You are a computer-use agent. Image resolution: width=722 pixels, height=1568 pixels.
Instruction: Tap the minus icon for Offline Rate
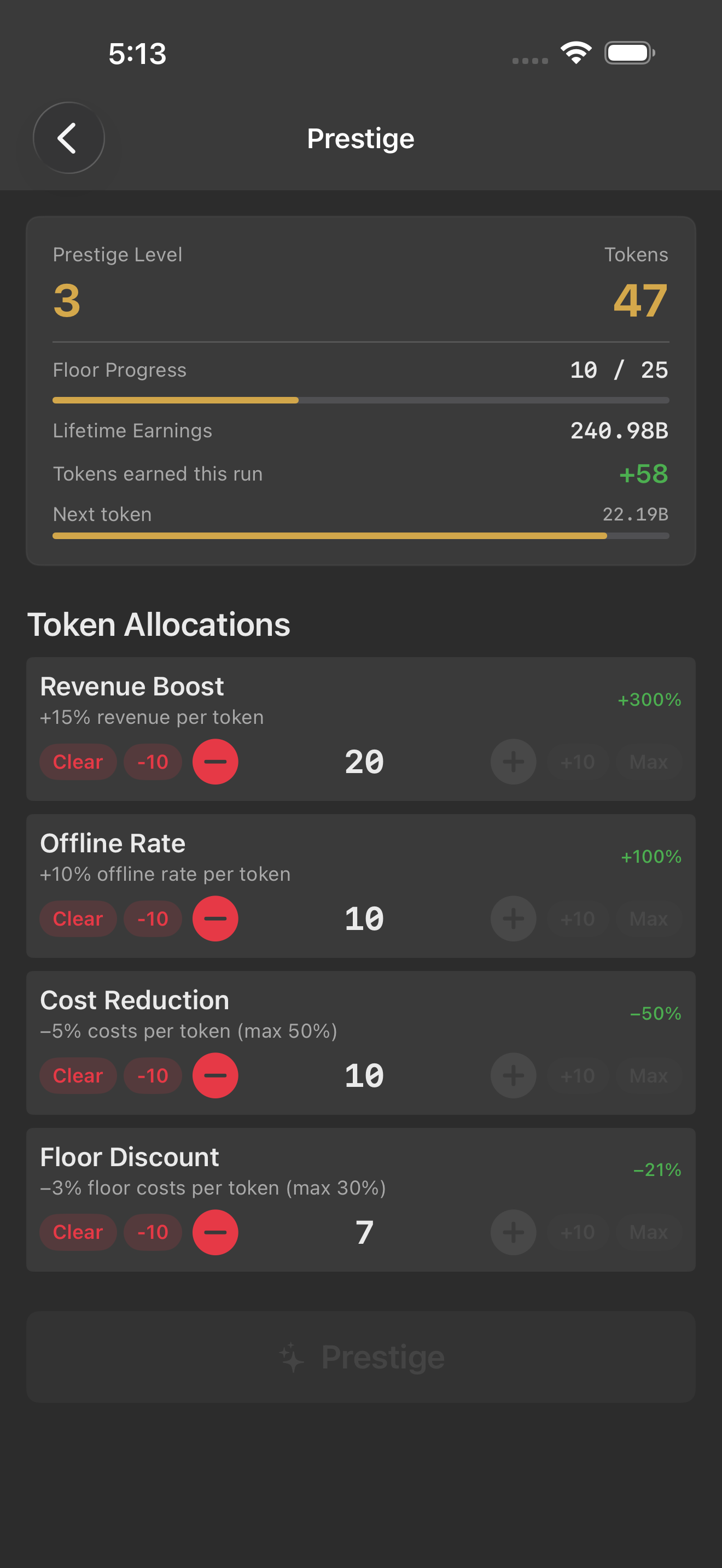pyautogui.click(x=215, y=918)
